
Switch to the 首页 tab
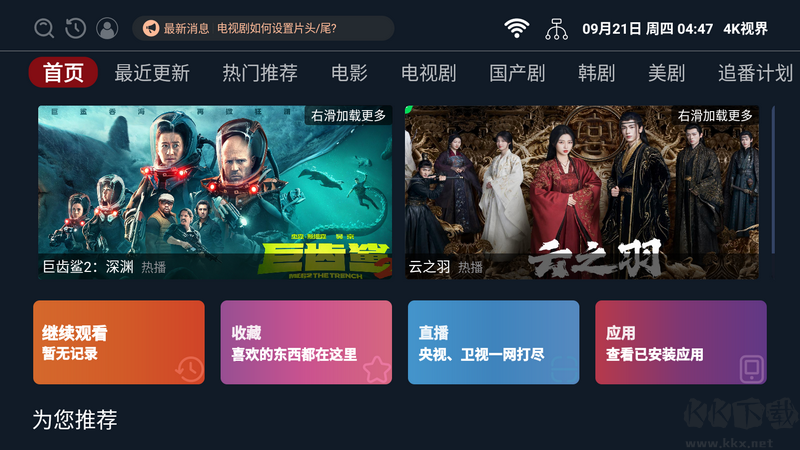64,73
